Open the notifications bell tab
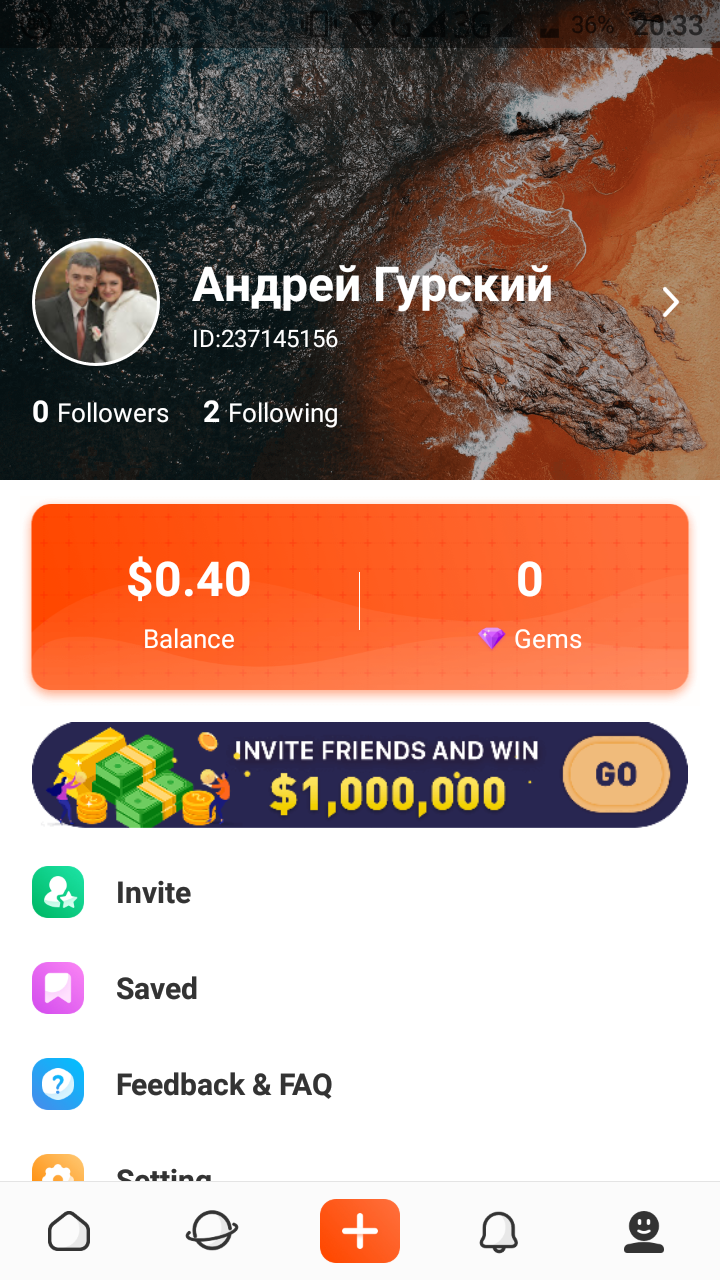 click(498, 1231)
